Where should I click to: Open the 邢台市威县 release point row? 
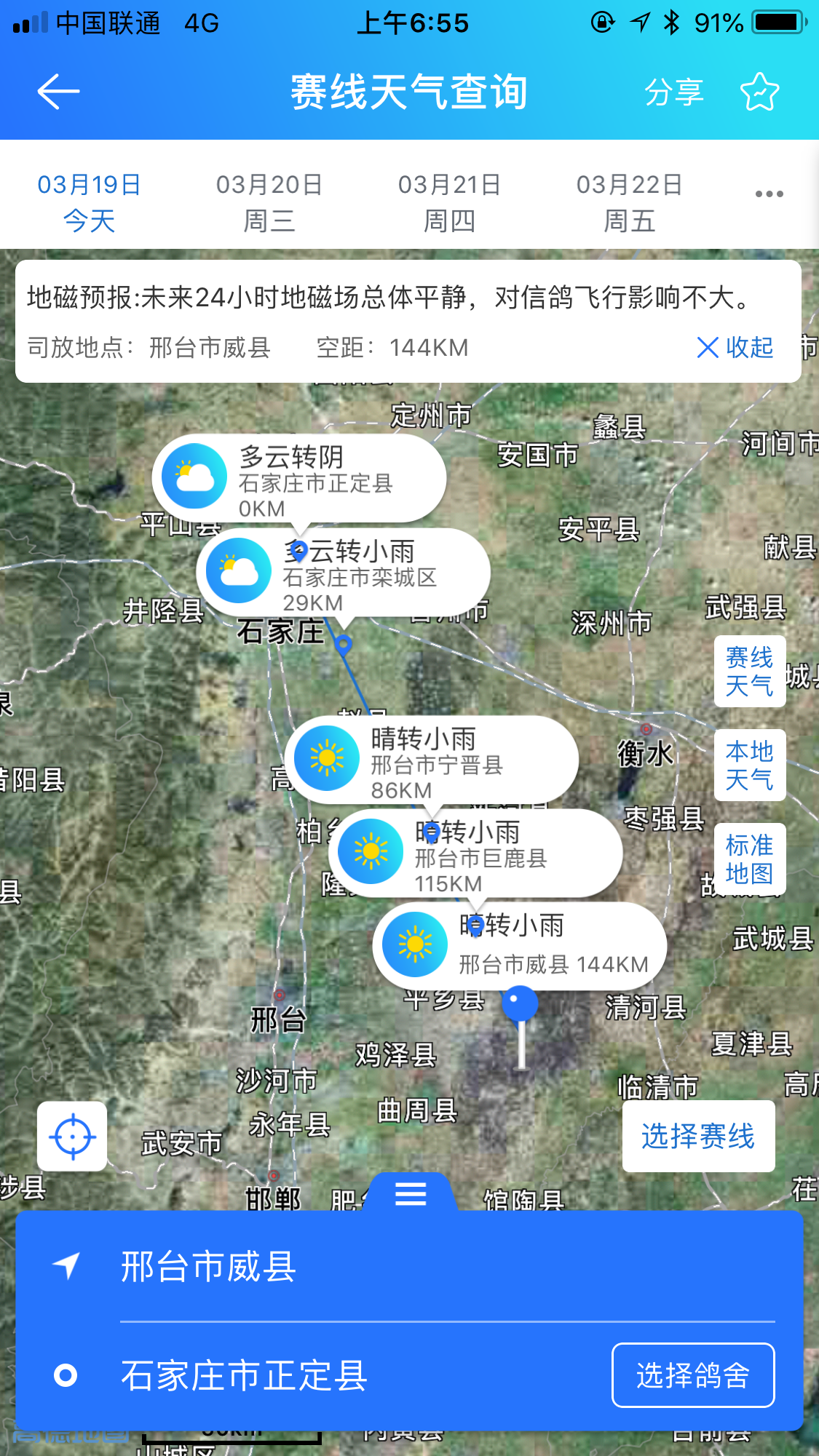409,1267
